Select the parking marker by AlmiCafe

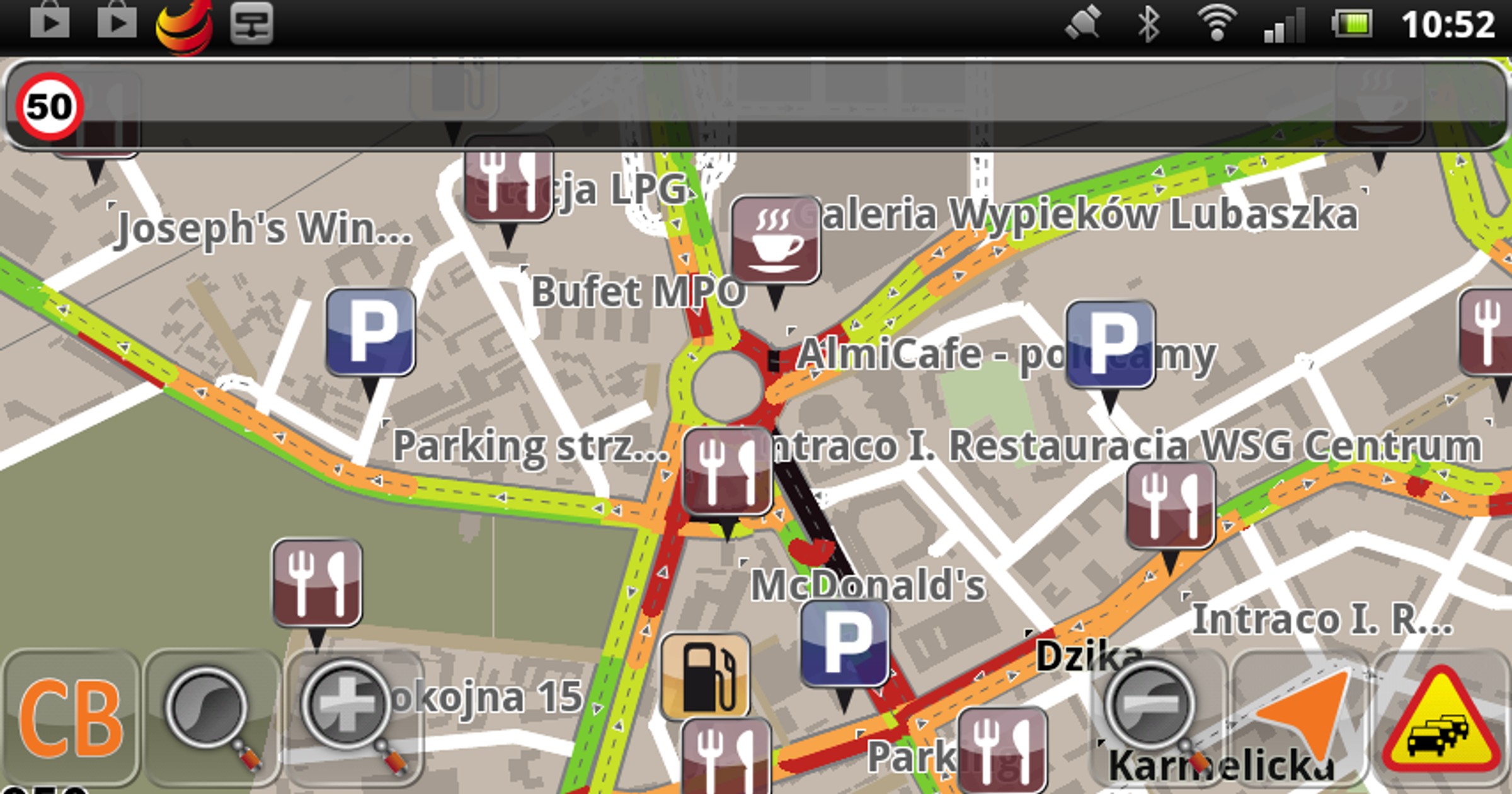(x=1110, y=345)
